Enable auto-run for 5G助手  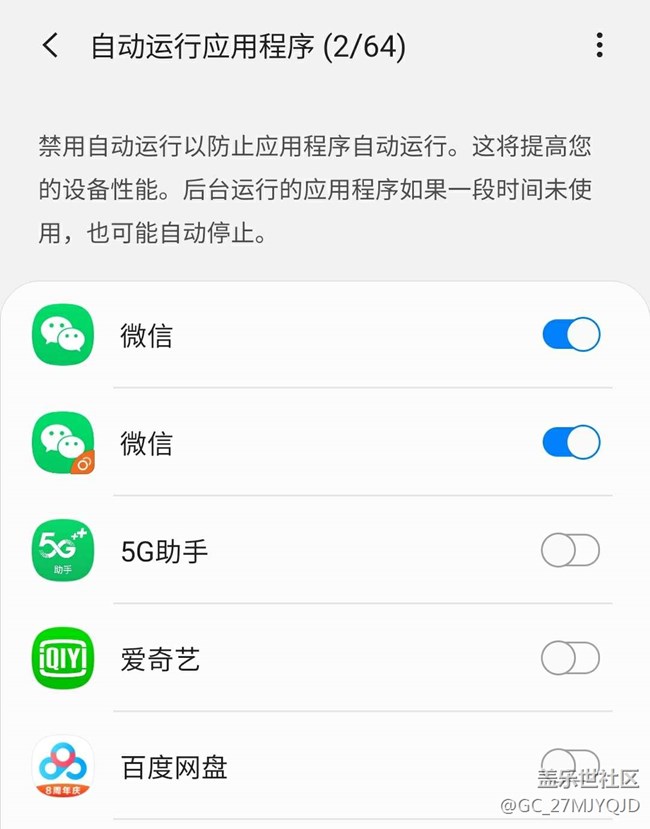click(570, 550)
